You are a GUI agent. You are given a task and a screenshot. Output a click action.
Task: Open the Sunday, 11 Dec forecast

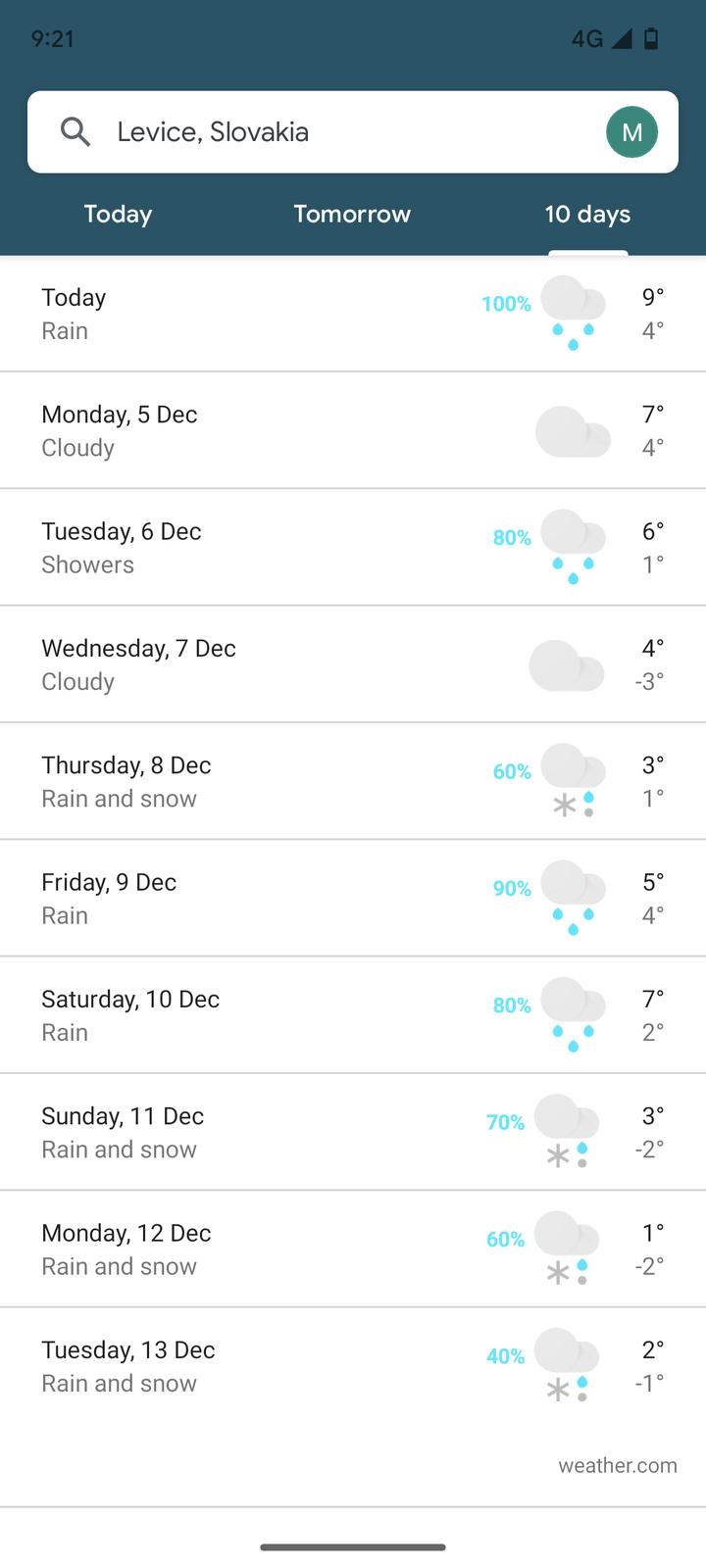(x=353, y=1132)
